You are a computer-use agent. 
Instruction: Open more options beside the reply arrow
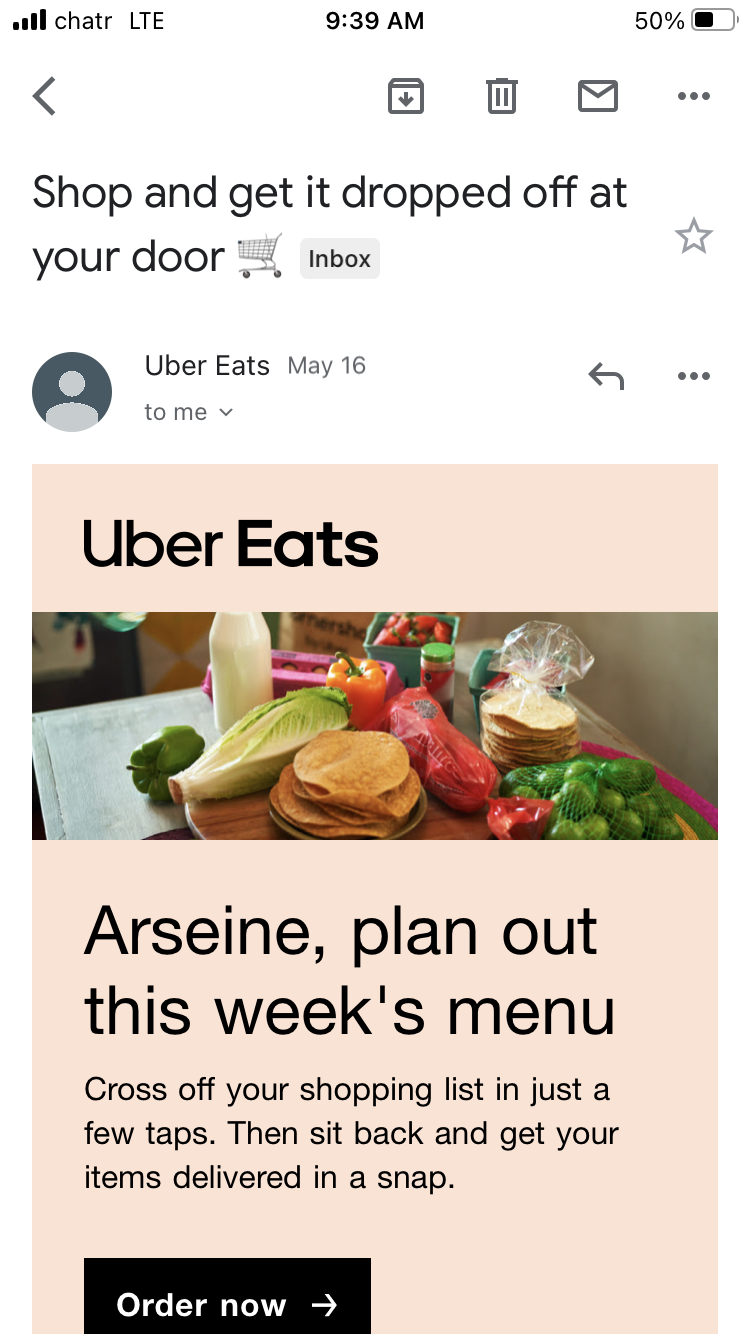(693, 376)
